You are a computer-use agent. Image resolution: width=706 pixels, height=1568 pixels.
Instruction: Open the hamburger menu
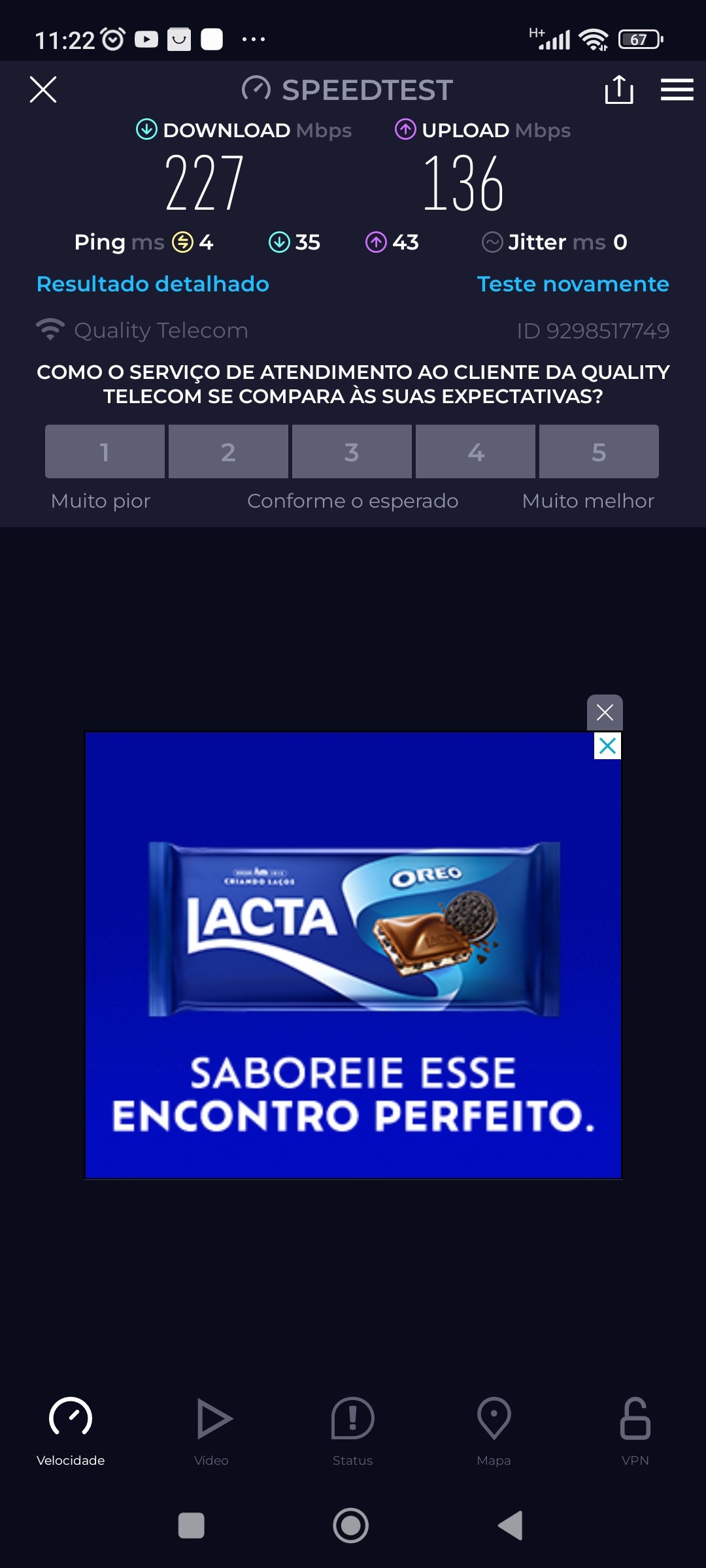(x=677, y=90)
